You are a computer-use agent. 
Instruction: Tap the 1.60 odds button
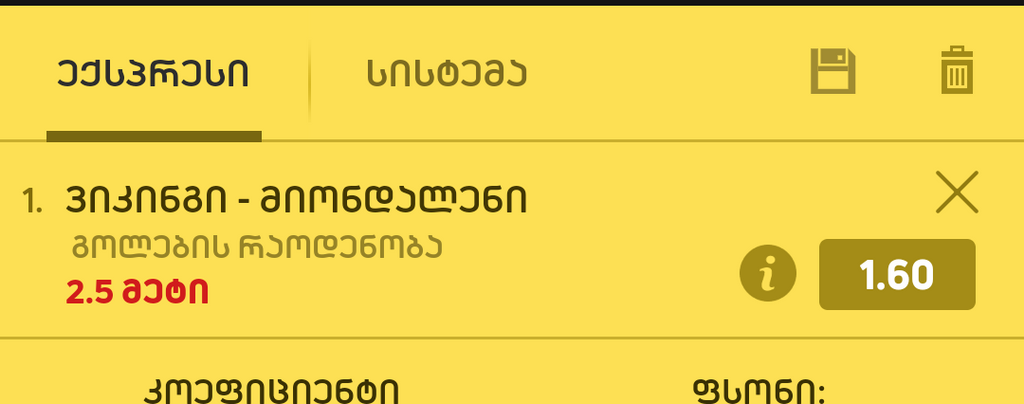coord(896,275)
